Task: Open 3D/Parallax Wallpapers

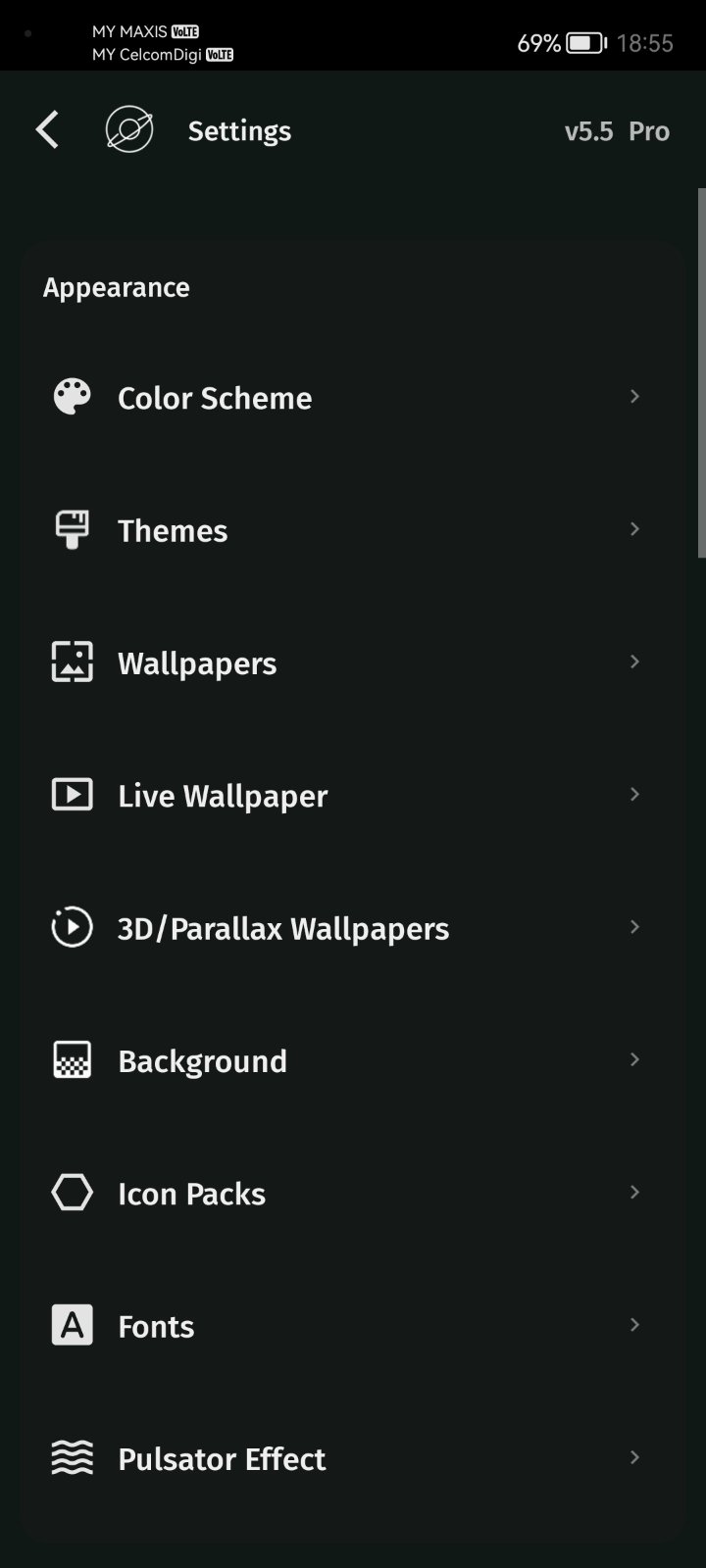Action: [x=283, y=928]
